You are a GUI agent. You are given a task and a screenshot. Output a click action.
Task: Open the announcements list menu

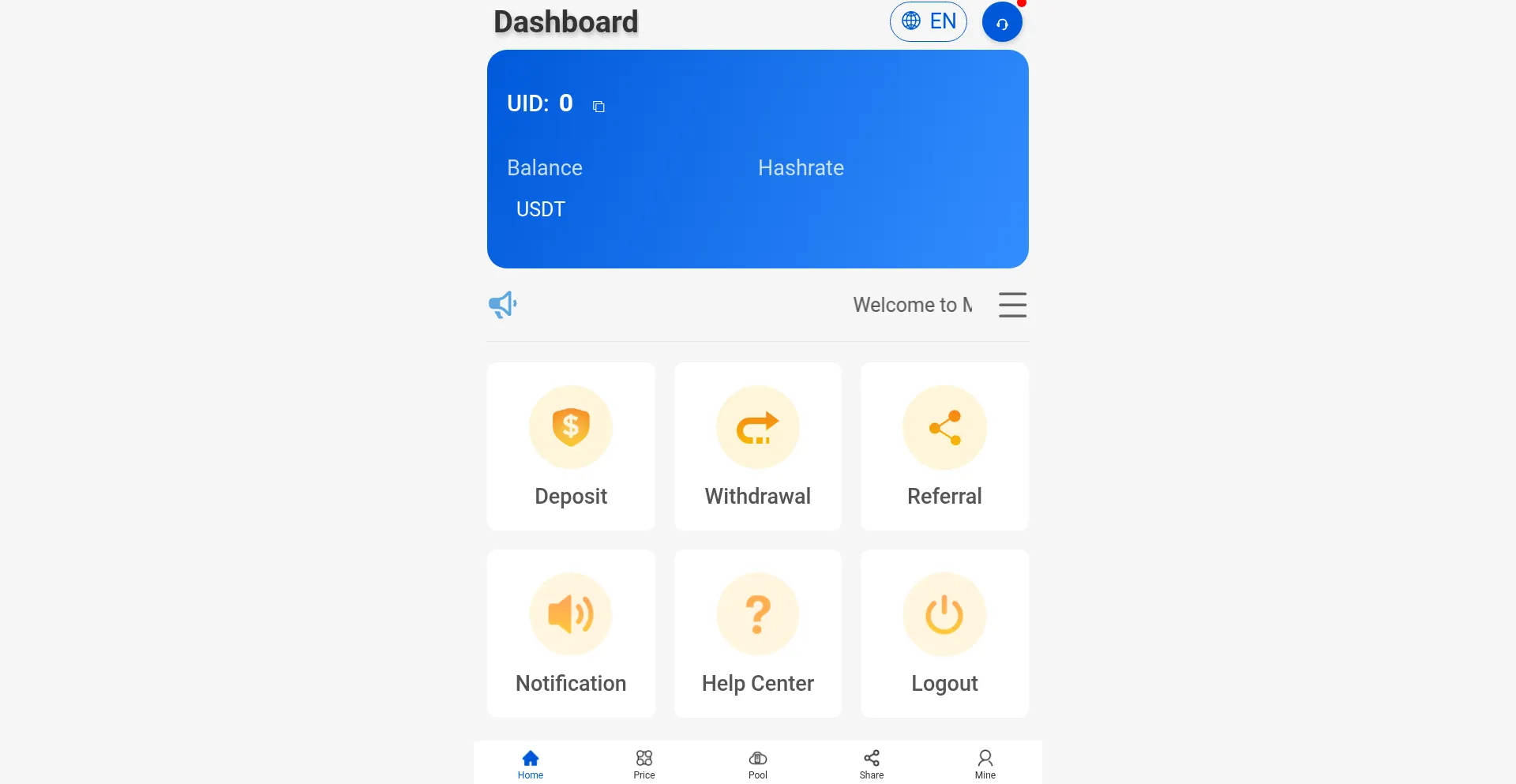click(x=1012, y=305)
